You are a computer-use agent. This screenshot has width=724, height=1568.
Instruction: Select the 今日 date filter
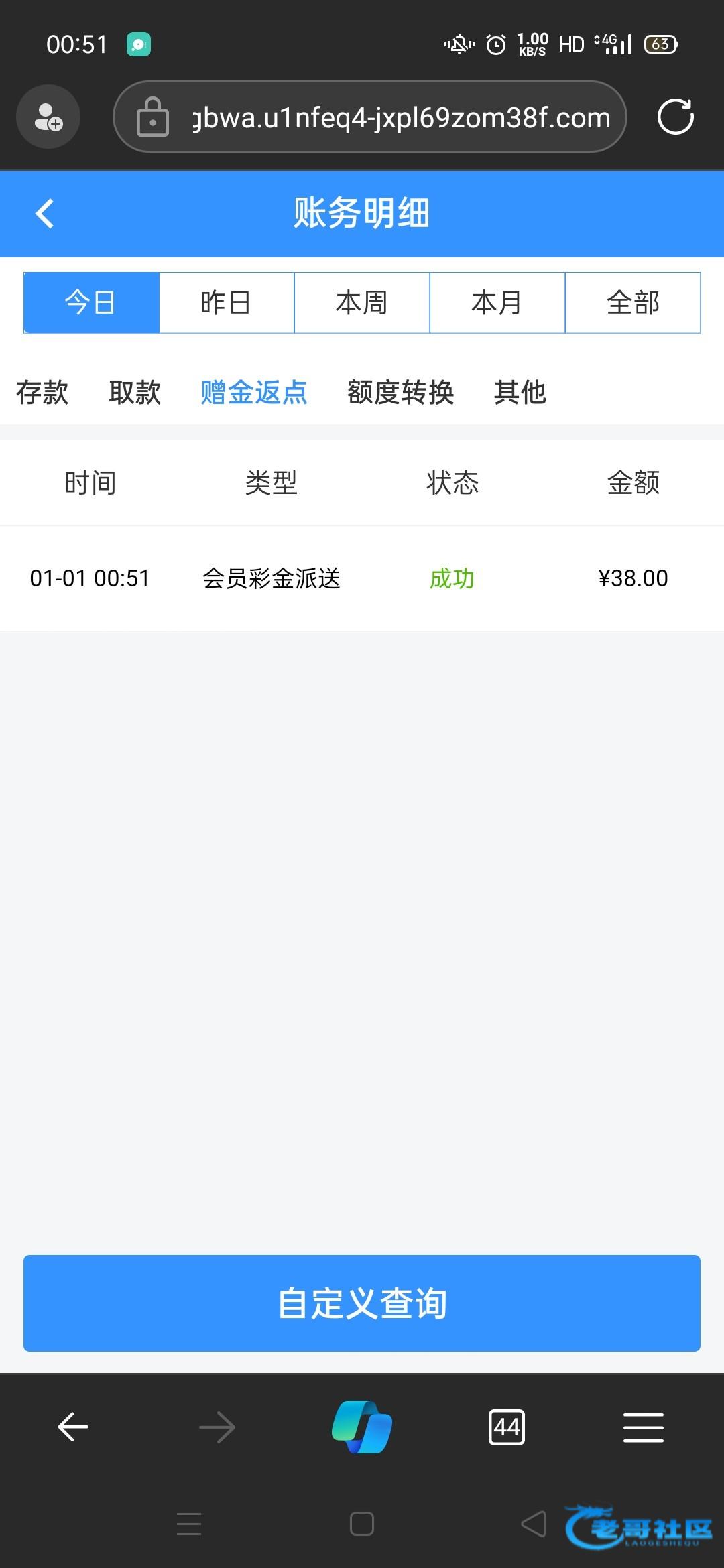click(91, 303)
